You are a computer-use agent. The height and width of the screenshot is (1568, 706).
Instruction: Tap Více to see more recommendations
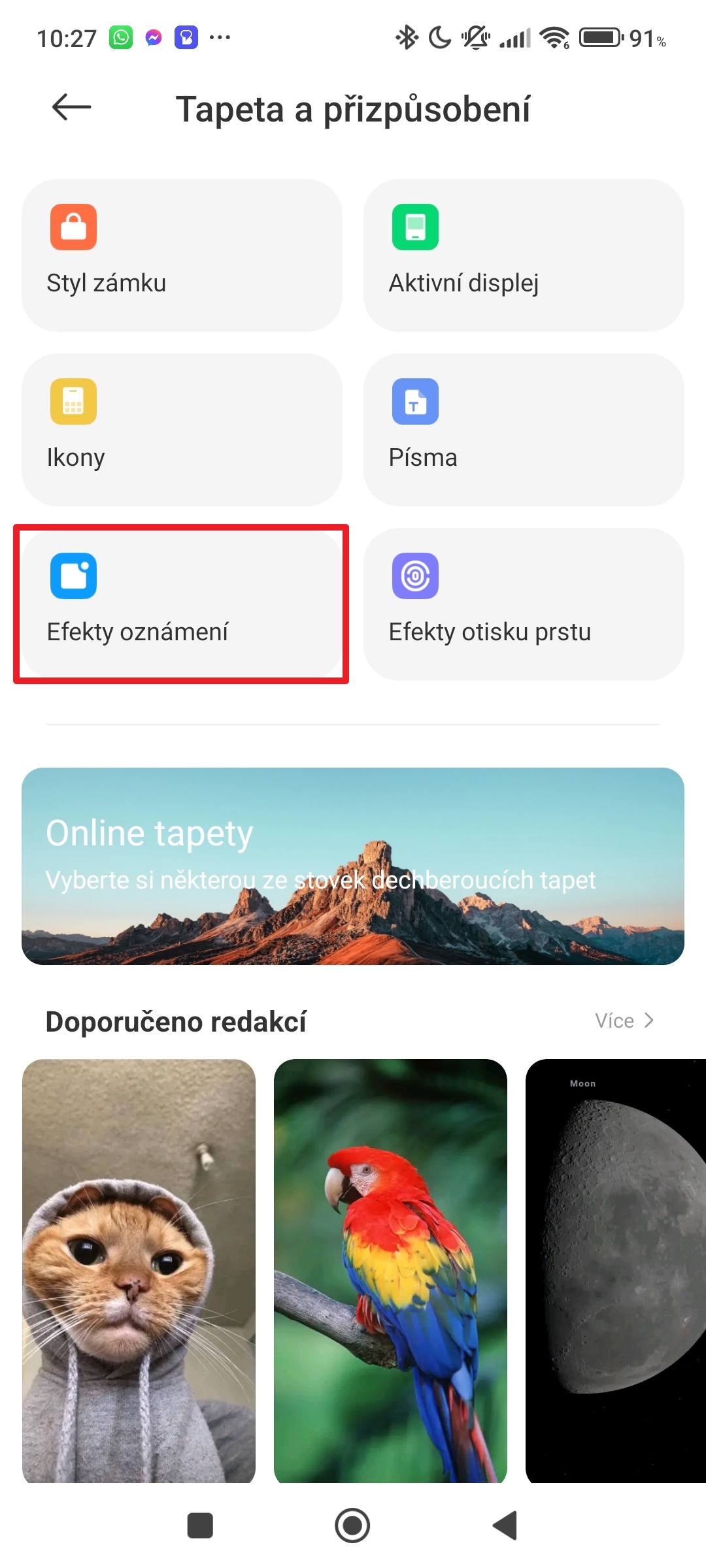[624, 1021]
